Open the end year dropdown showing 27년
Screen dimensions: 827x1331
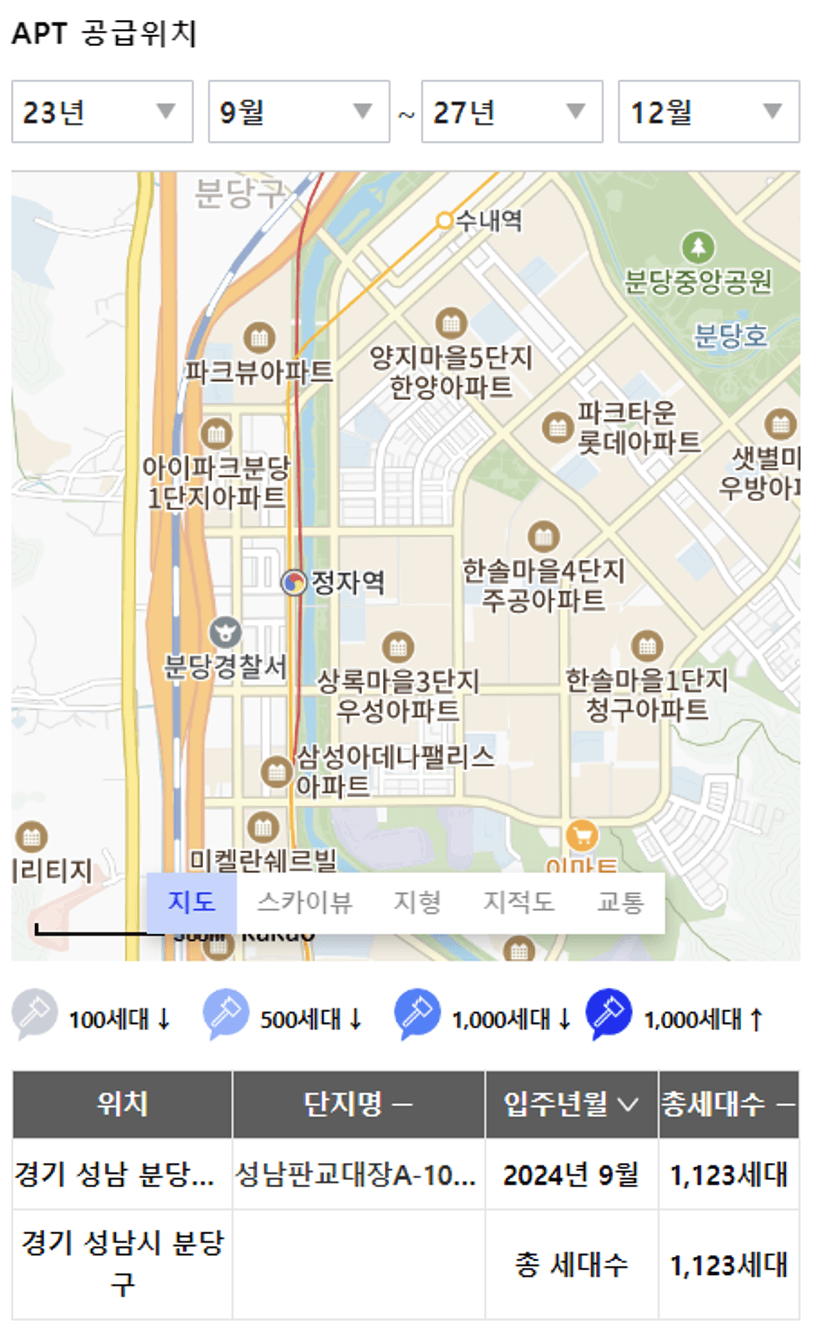coord(512,112)
